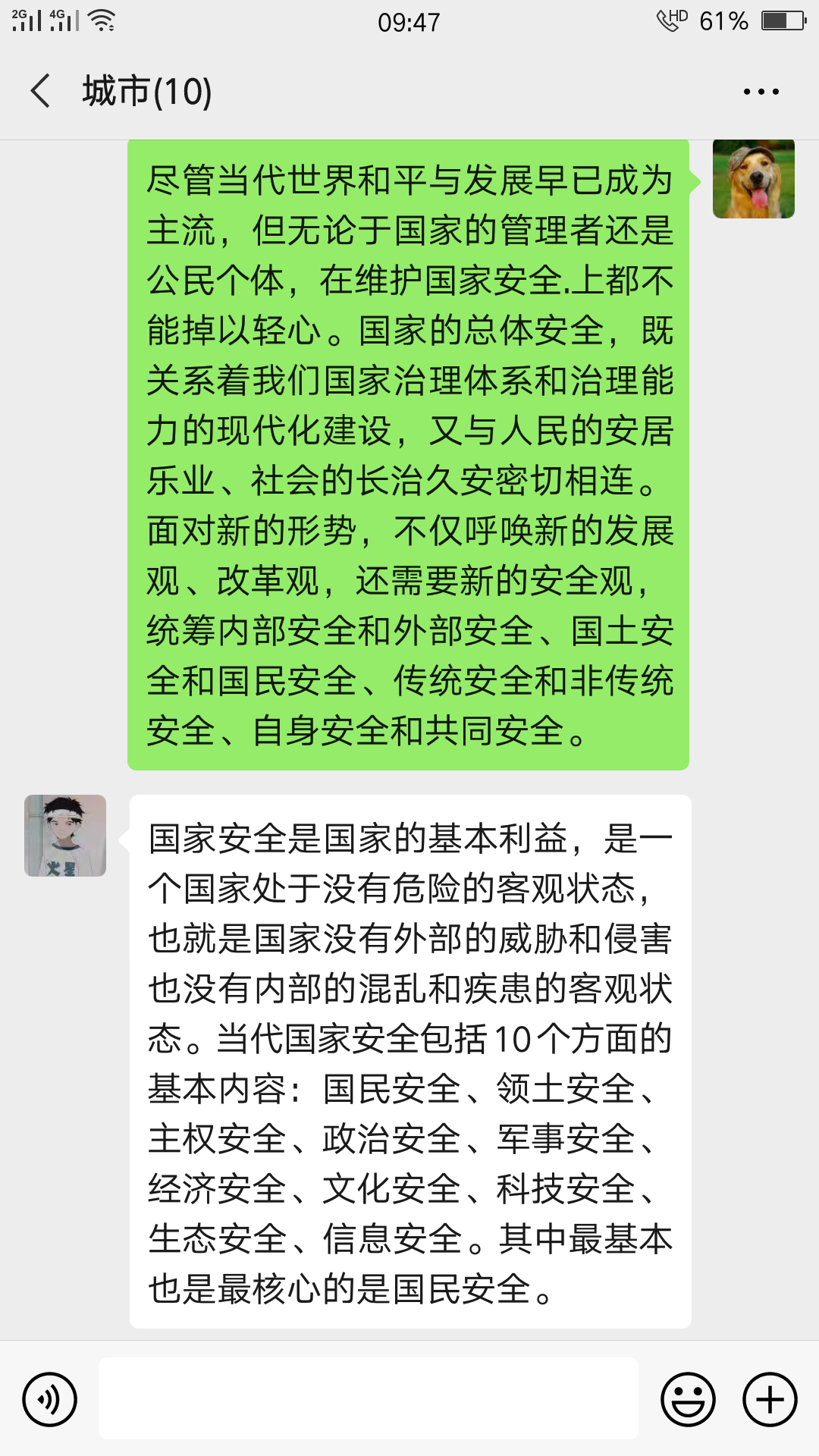View the anime boy avatar profile
This screenshot has height=1456, width=819.
pos(65,836)
